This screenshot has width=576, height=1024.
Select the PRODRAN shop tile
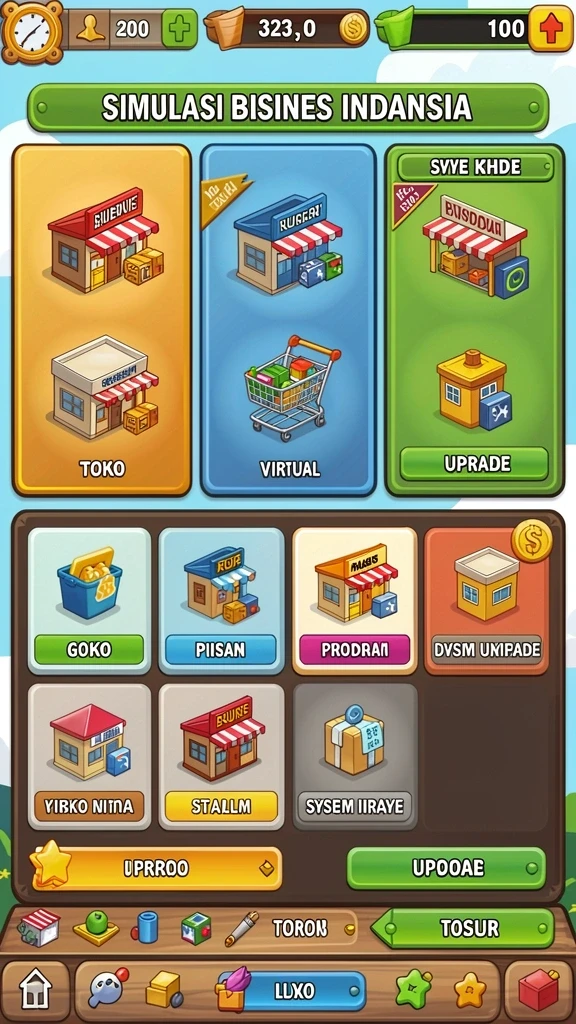tap(355, 600)
